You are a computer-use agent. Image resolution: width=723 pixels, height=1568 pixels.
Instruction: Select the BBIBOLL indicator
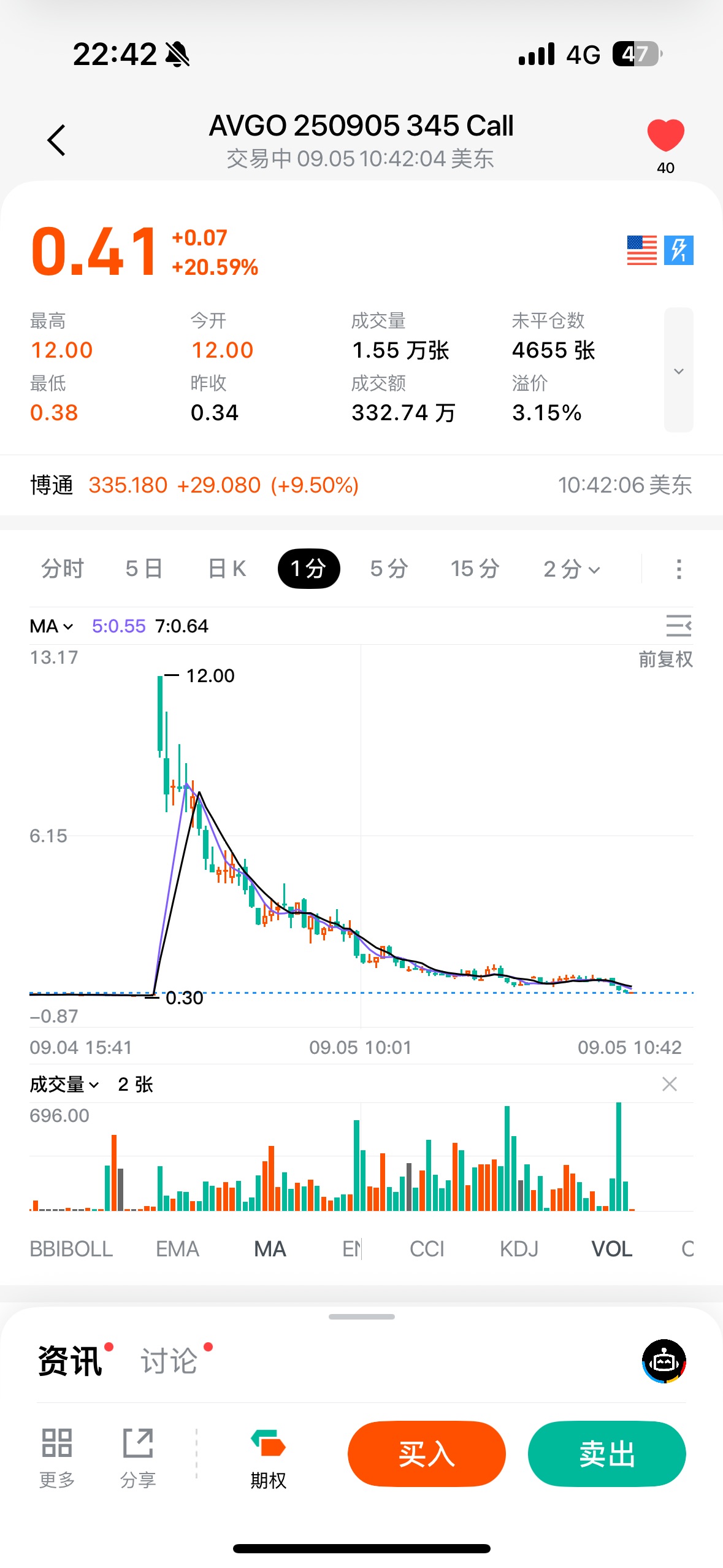[71, 1249]
